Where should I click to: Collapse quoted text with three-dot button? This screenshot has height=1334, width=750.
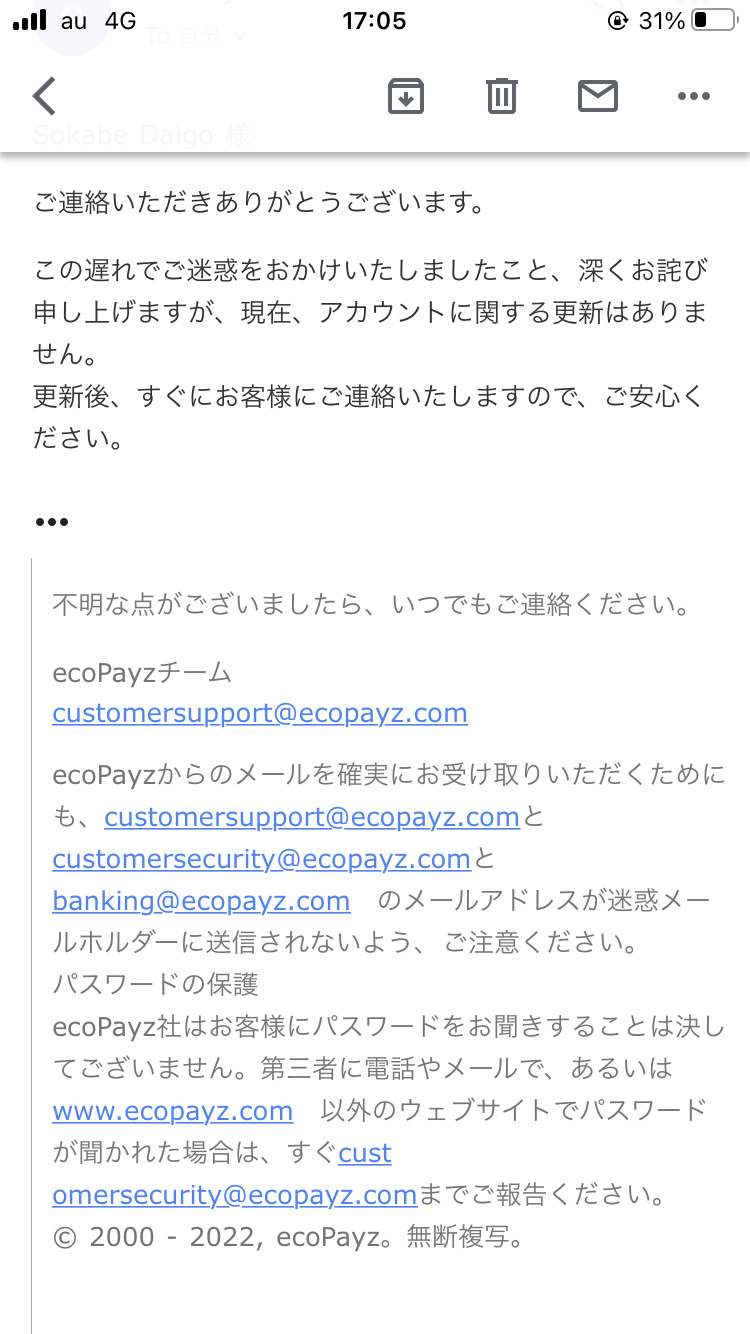(52, 522)
